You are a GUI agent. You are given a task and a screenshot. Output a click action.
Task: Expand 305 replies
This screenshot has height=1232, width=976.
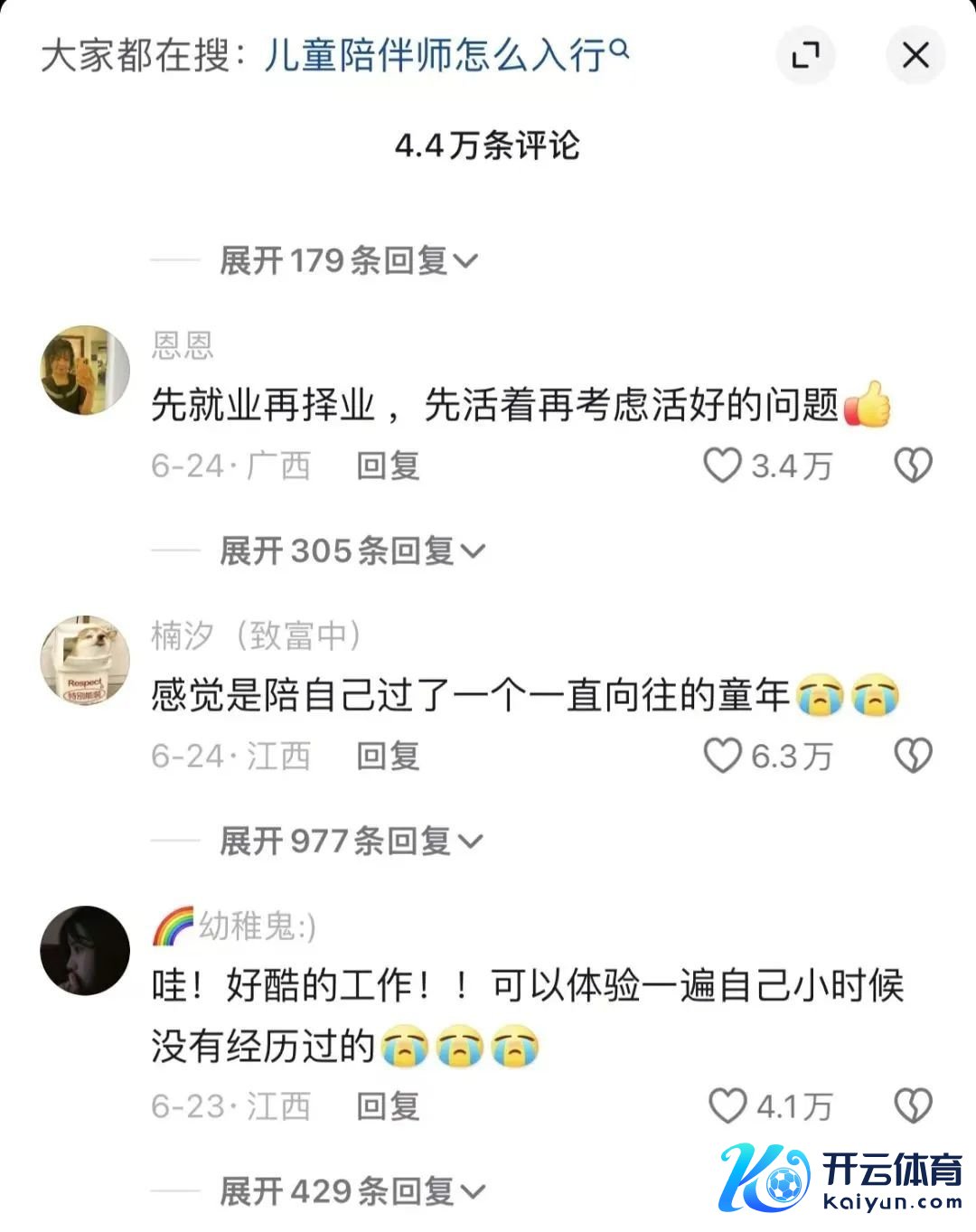click(x=352, y=550)
